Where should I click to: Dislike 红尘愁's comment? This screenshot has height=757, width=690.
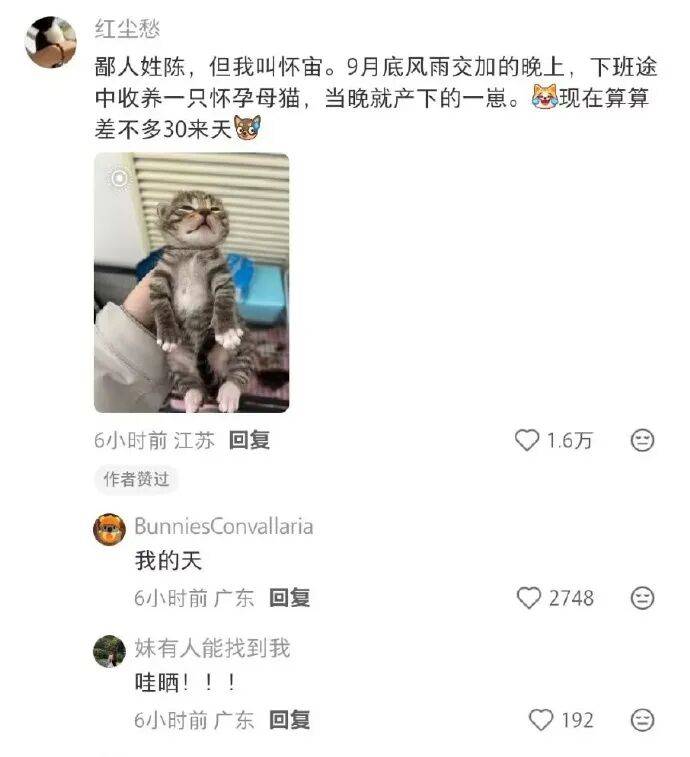click(643, 440)
